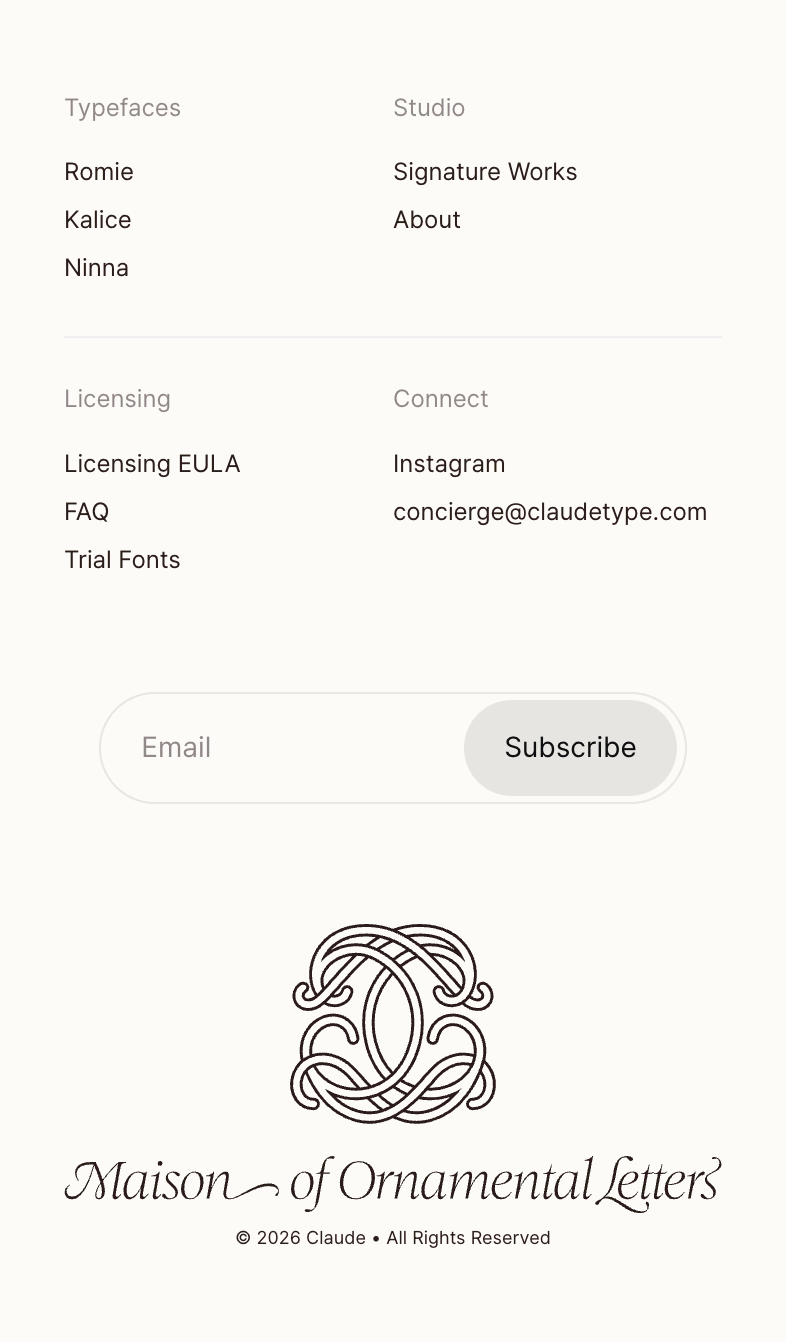Open the Ninna typeface link

[x=97, y=268]
